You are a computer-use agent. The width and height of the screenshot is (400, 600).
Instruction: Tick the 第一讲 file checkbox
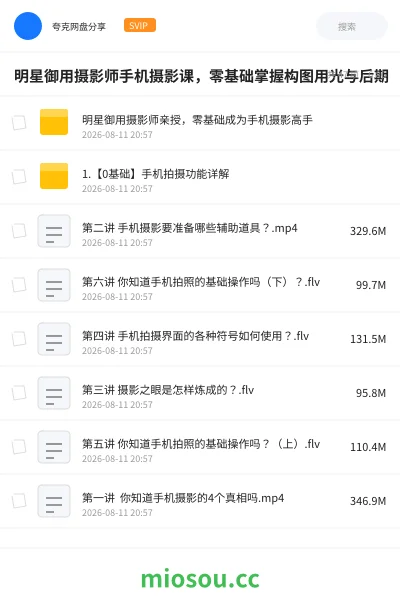pos(19,501)
